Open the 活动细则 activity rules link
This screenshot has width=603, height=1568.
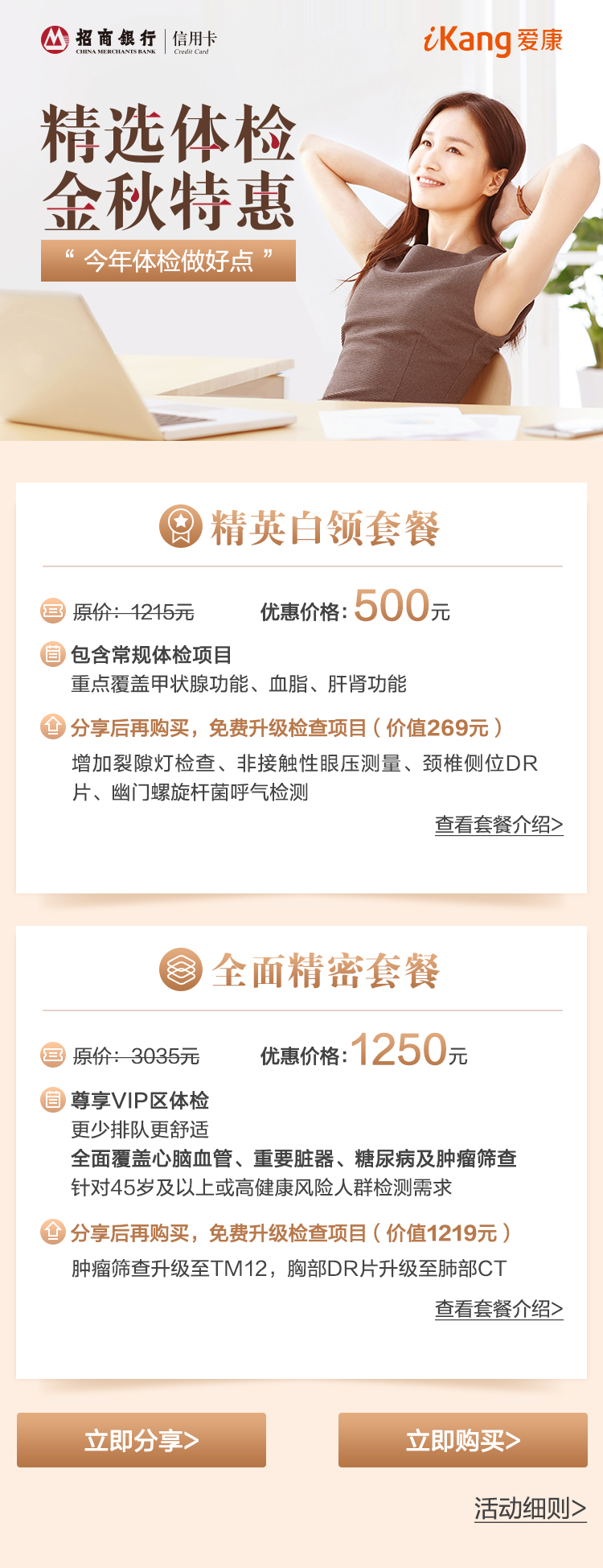(530, 1508)
